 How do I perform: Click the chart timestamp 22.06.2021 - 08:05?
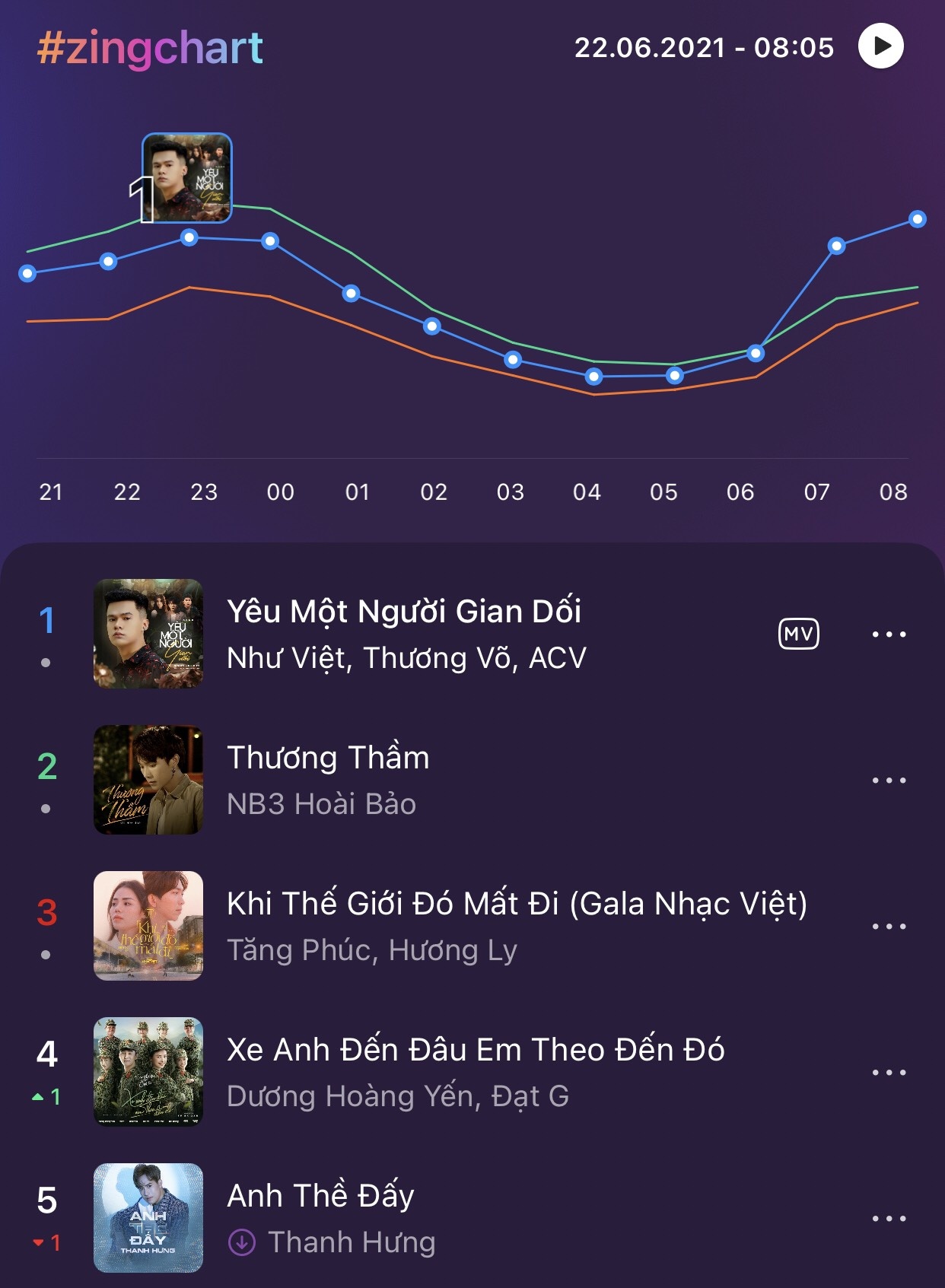704,48
